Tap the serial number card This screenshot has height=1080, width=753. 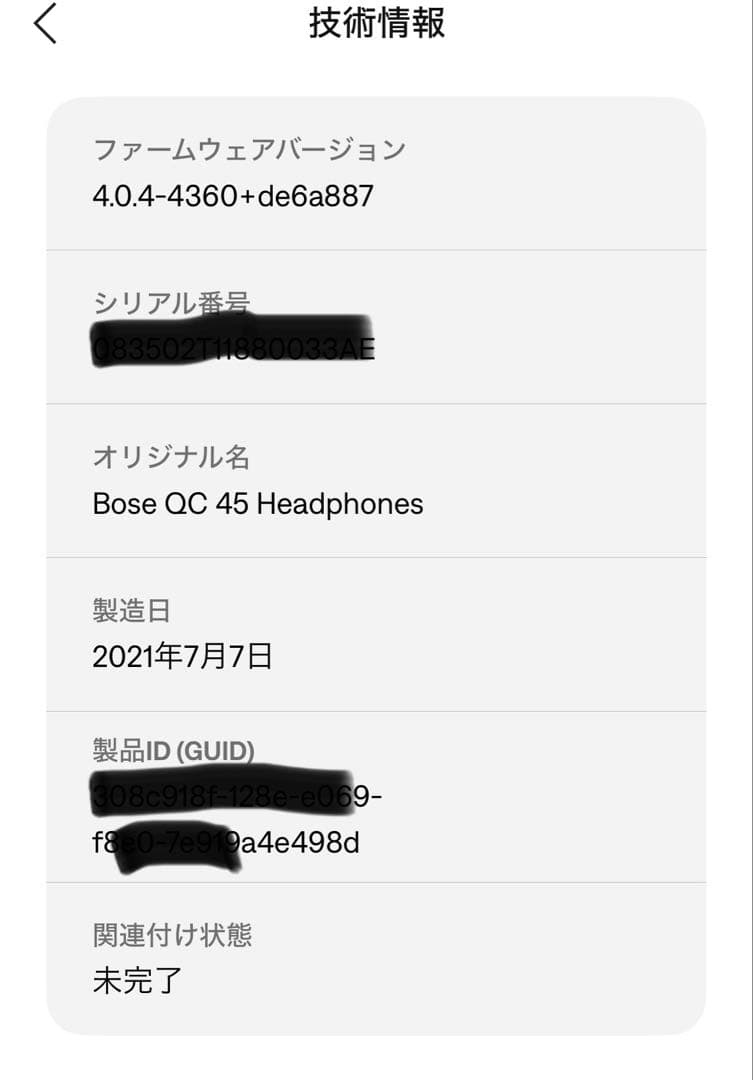click(x=376, y=327)
